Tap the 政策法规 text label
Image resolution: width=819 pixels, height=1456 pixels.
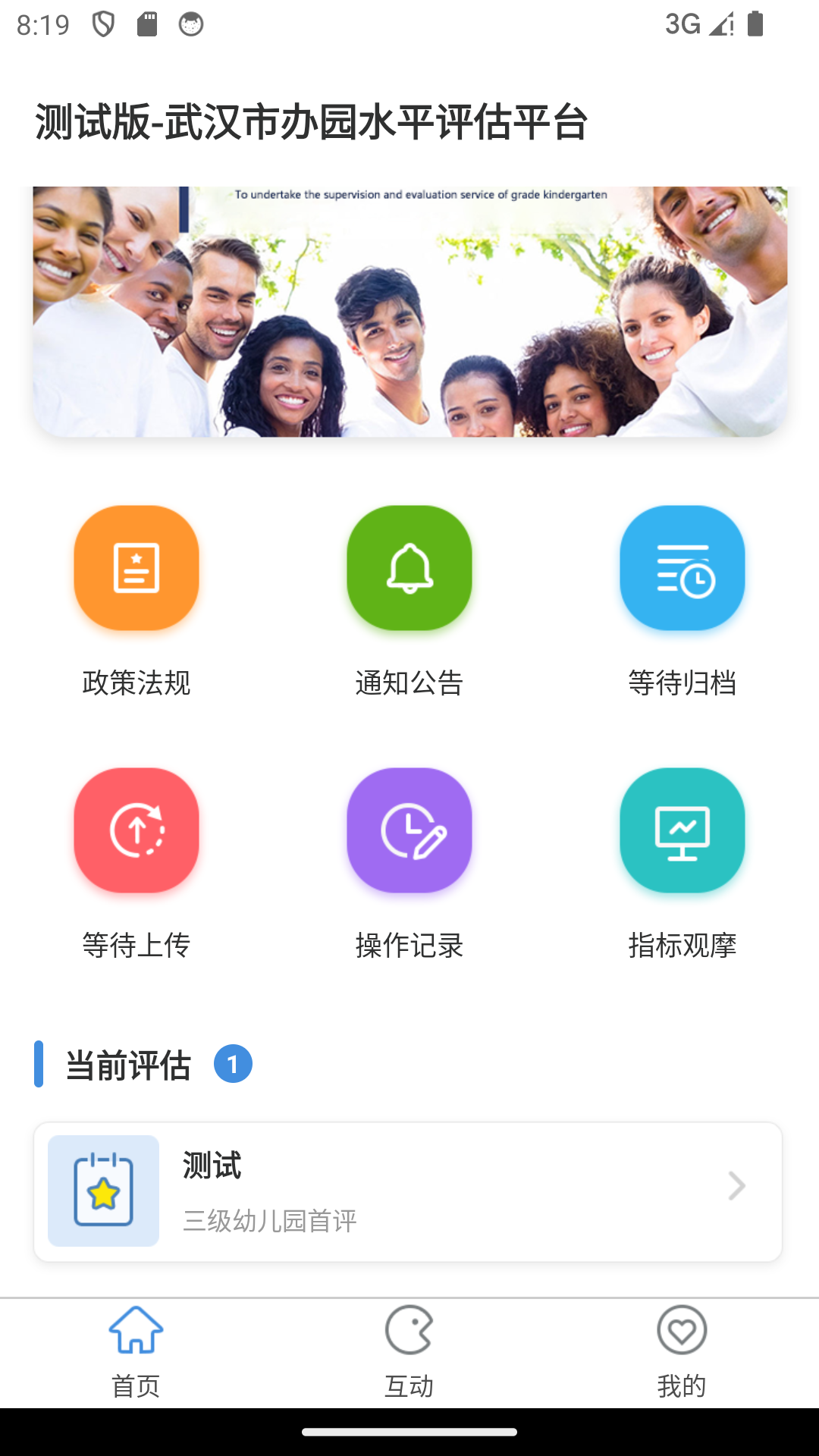point(136,683)
